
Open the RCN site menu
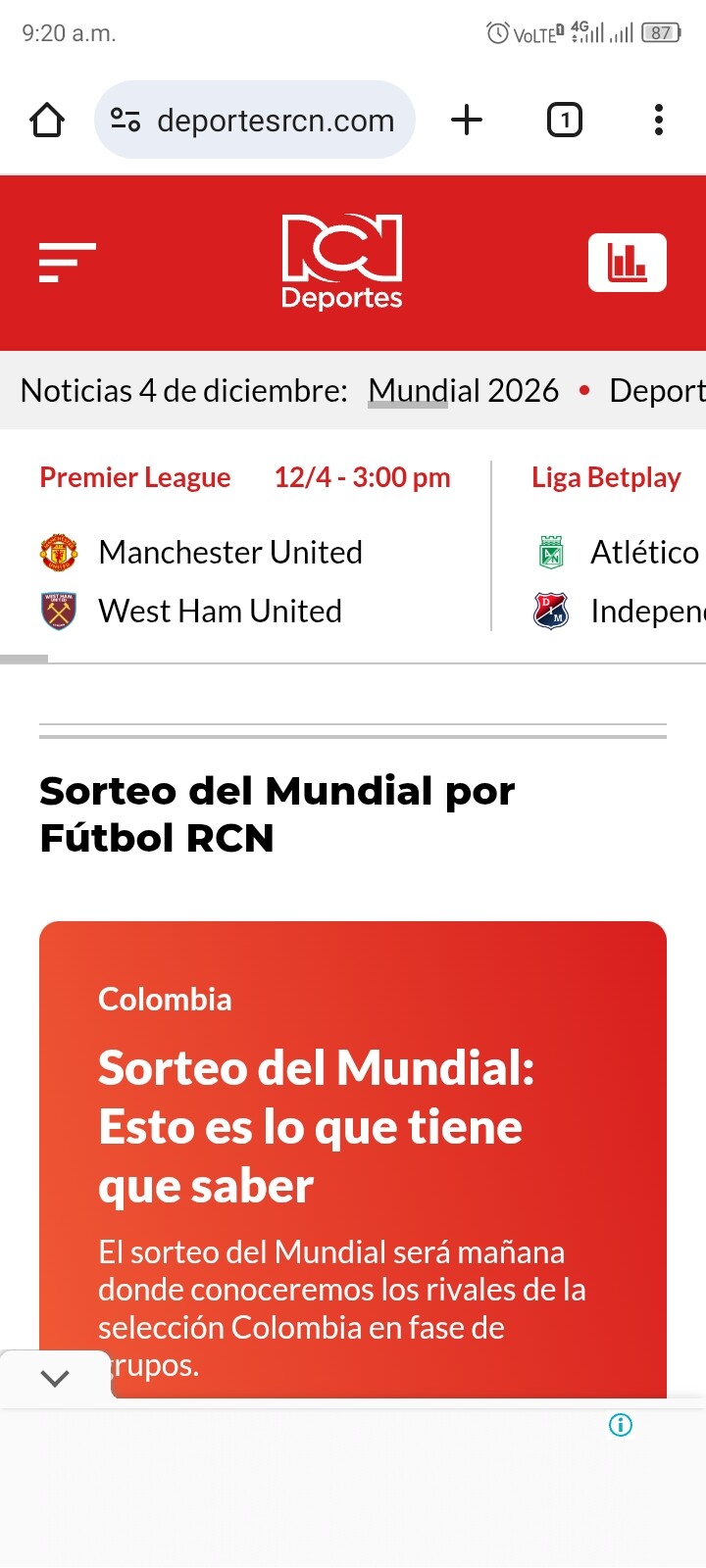pyautogui.click(x=67, y=263)
